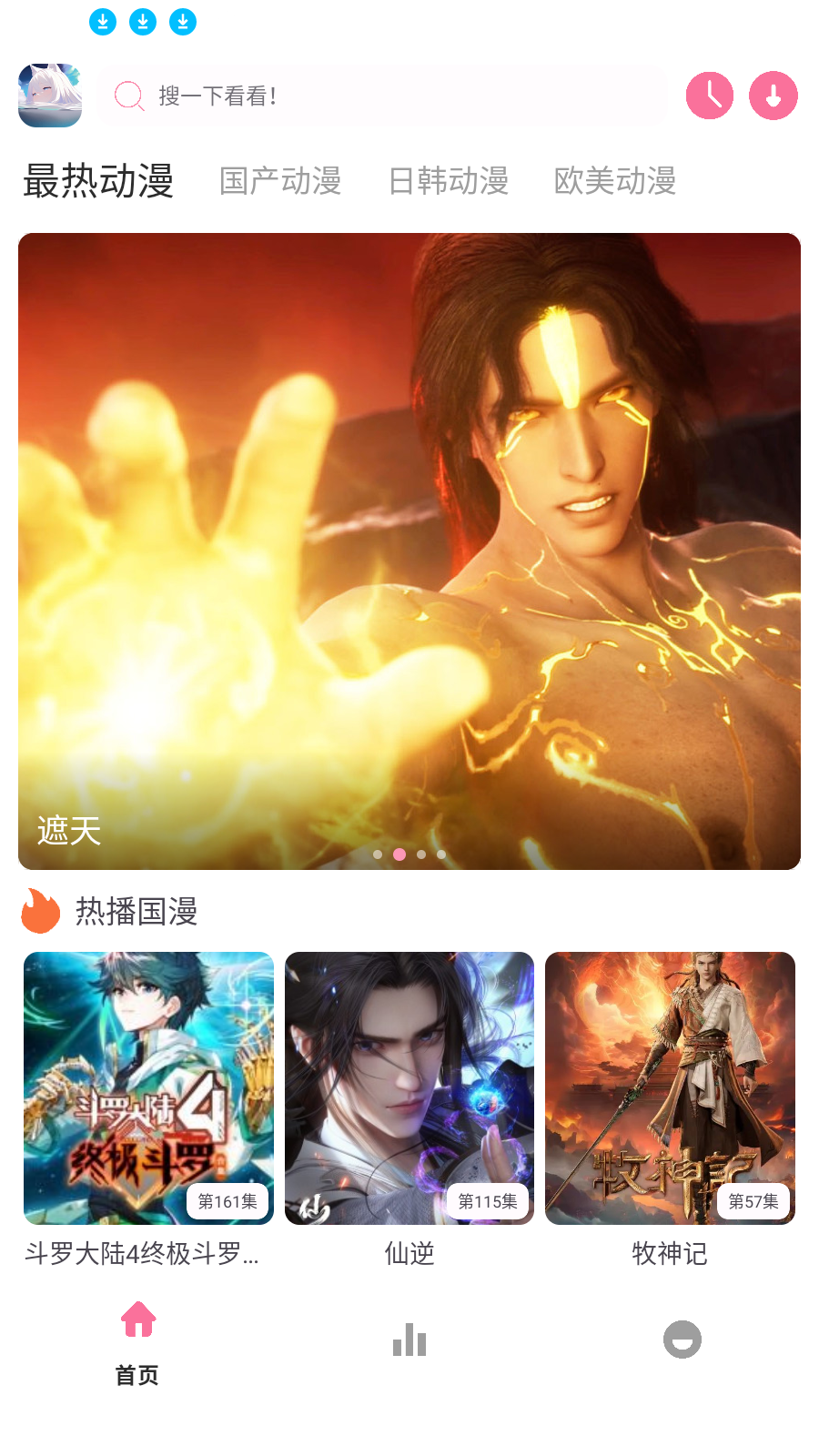Open watch history clock icon

click(x=710, y=96)
